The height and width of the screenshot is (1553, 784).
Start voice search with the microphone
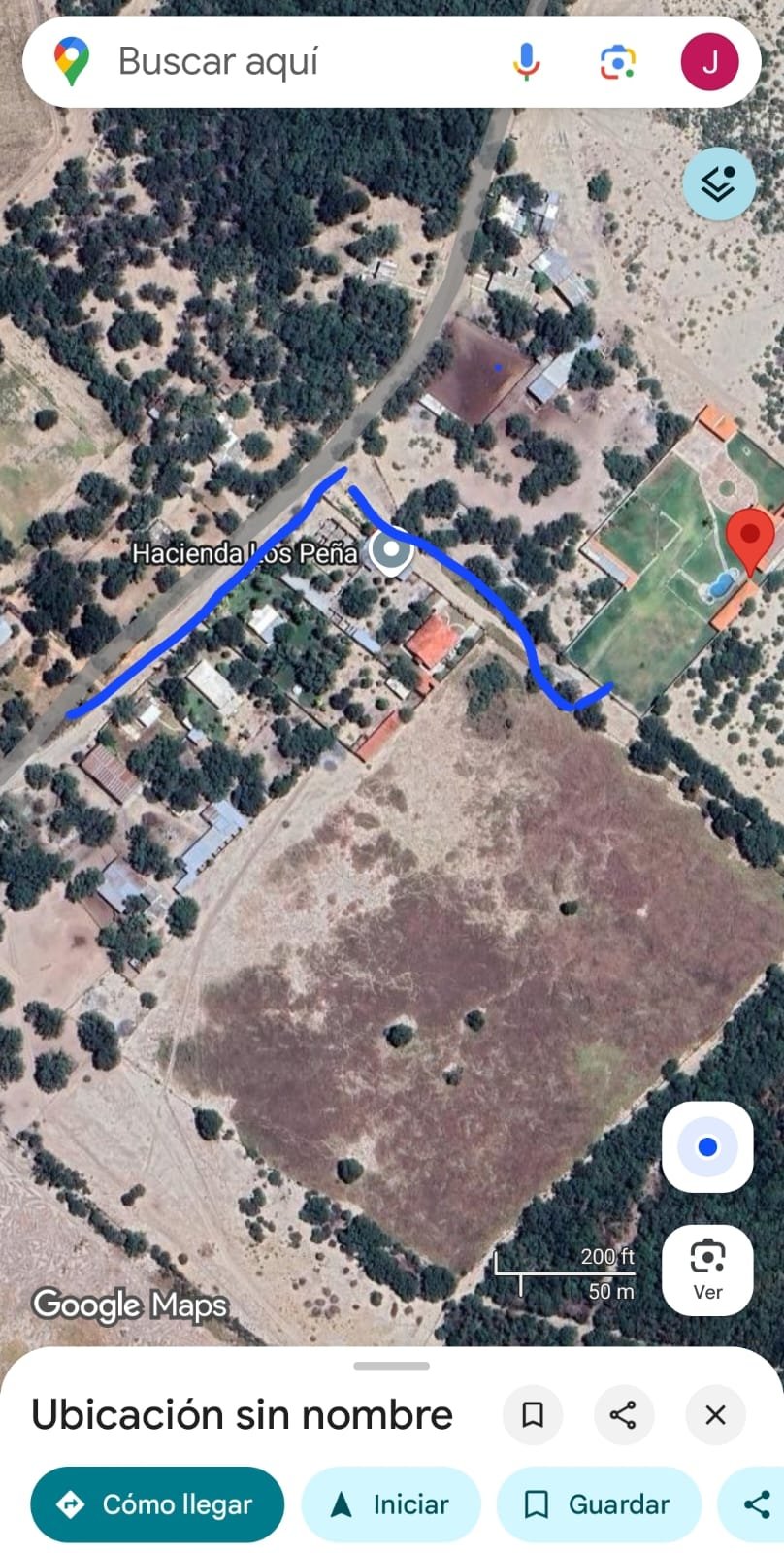pos(526,62)
